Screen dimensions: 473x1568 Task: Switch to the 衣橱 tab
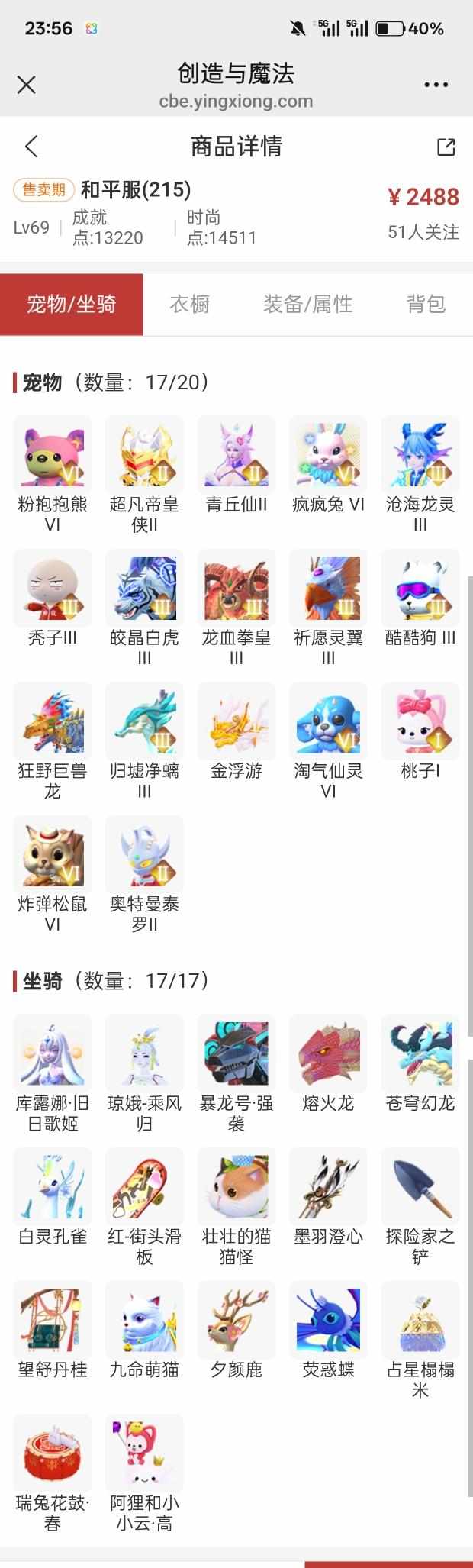189,305
